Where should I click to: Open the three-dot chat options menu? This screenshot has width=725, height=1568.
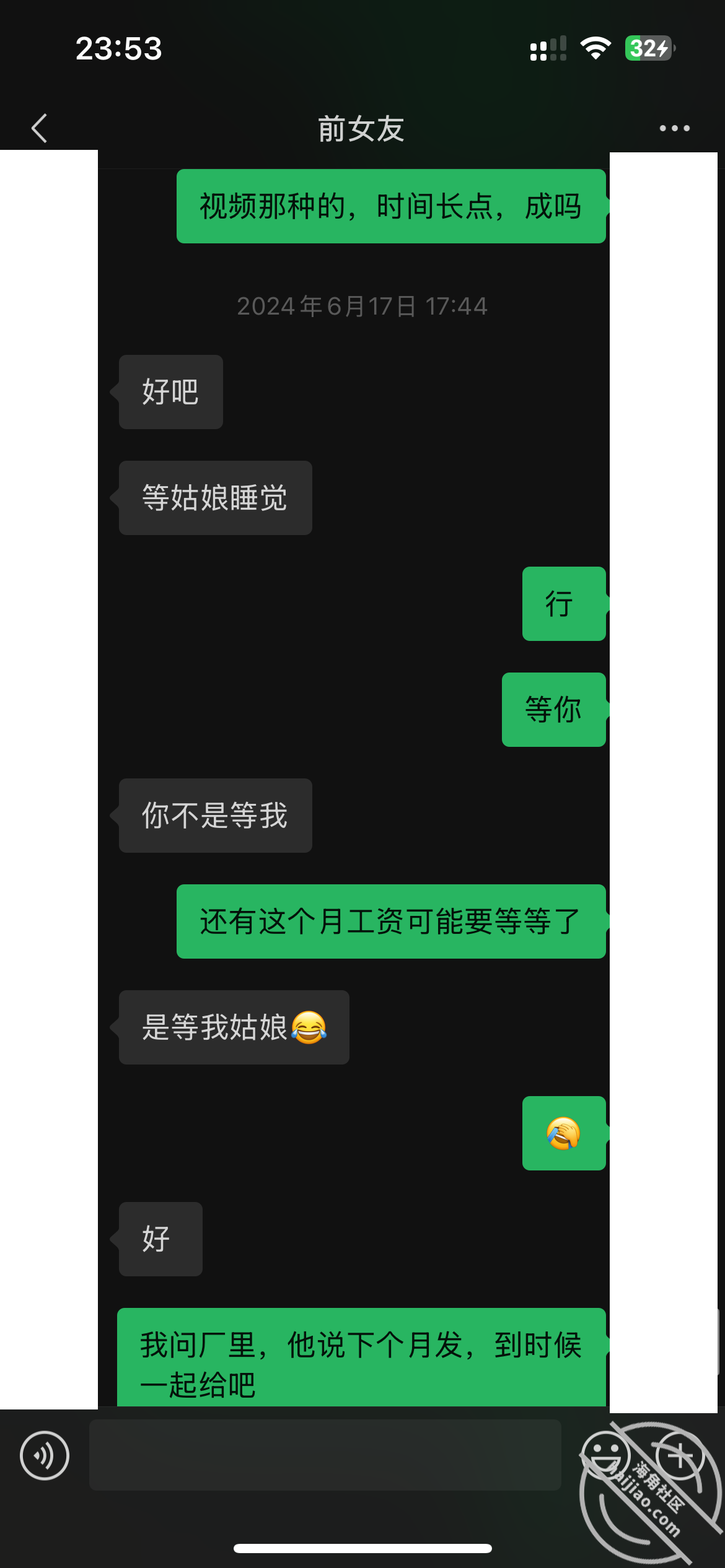click(674, 128)
